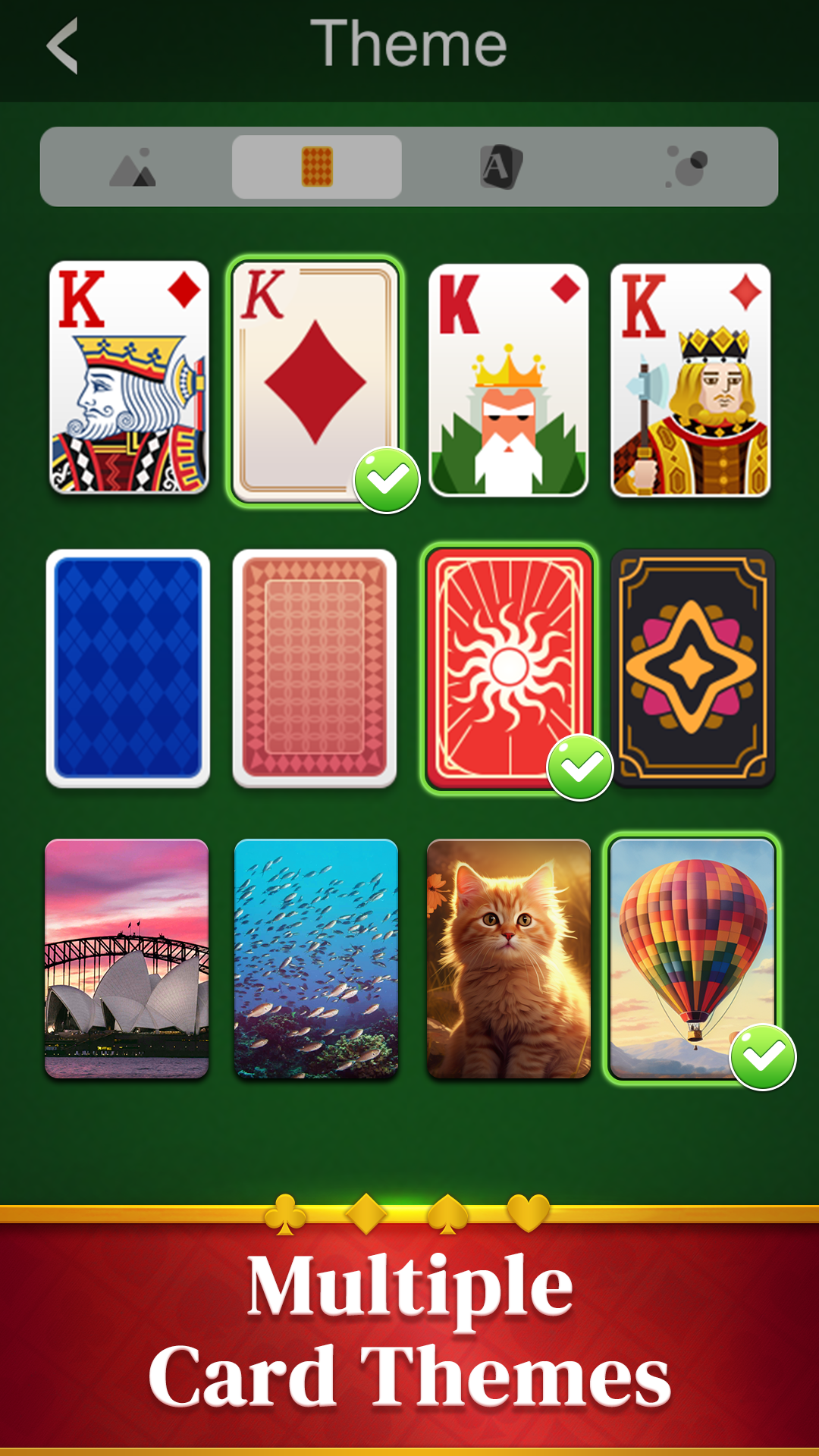Screen dimensions: 819x1456
Task: Choose the flat white-bearded king card face
Action: [508, 380]
